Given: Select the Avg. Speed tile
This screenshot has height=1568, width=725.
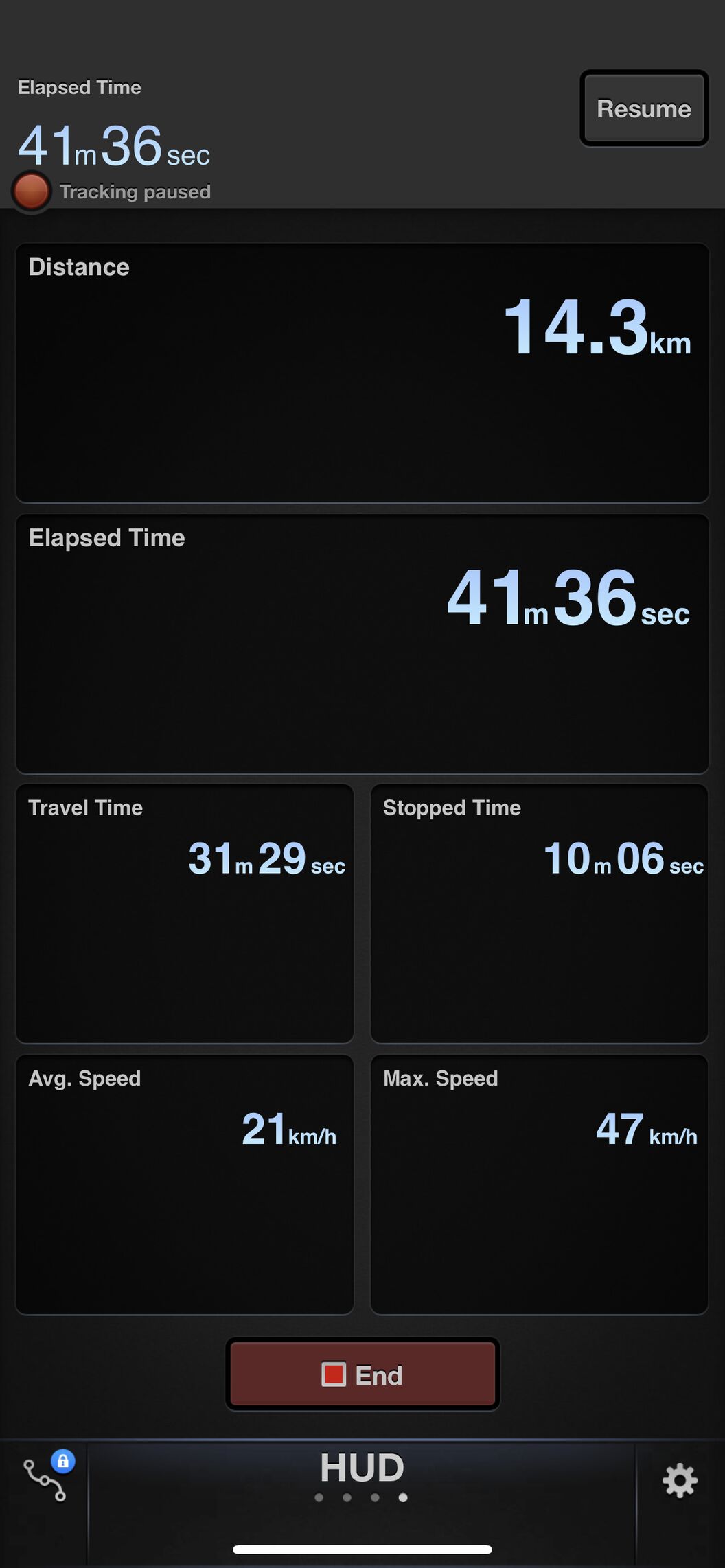Looking at the screenshot, I should click(185, 1185).
